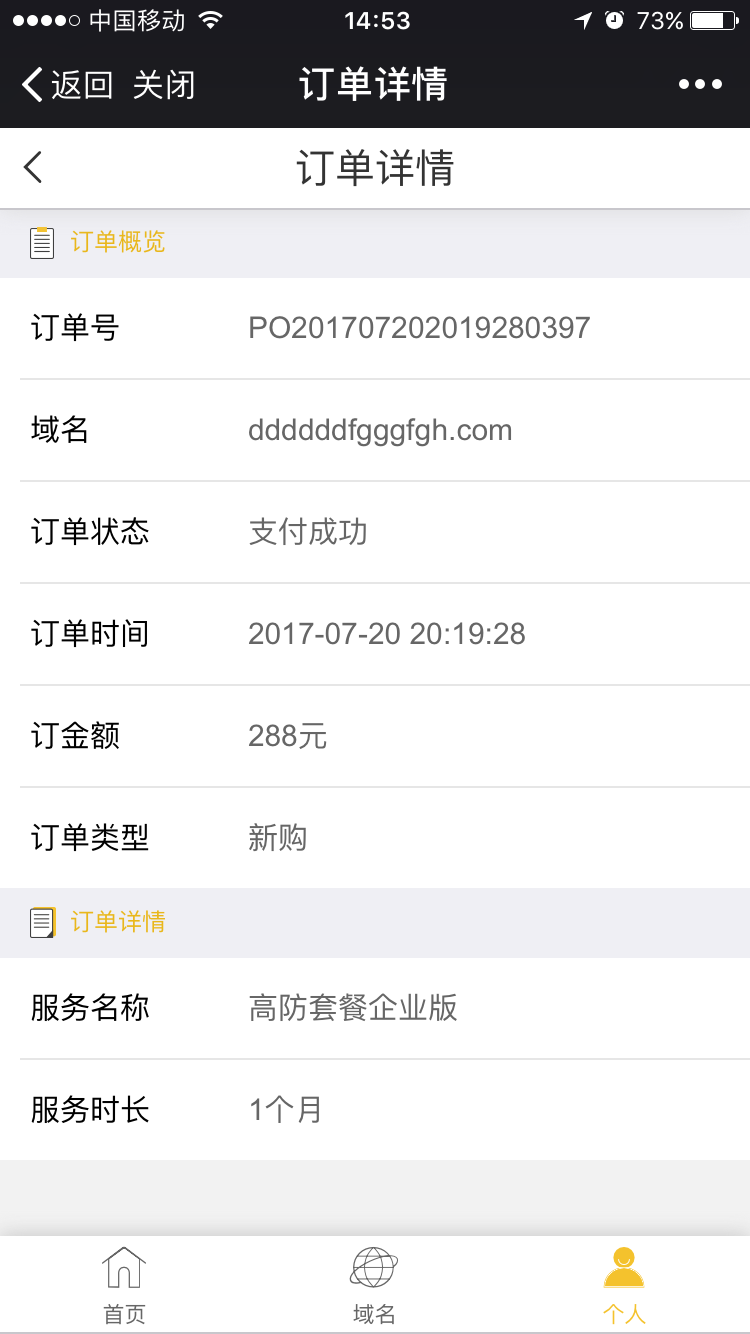Open the 域名 tab
750x1334 pixels.
pyautogui.click(x=375, y=1285)
